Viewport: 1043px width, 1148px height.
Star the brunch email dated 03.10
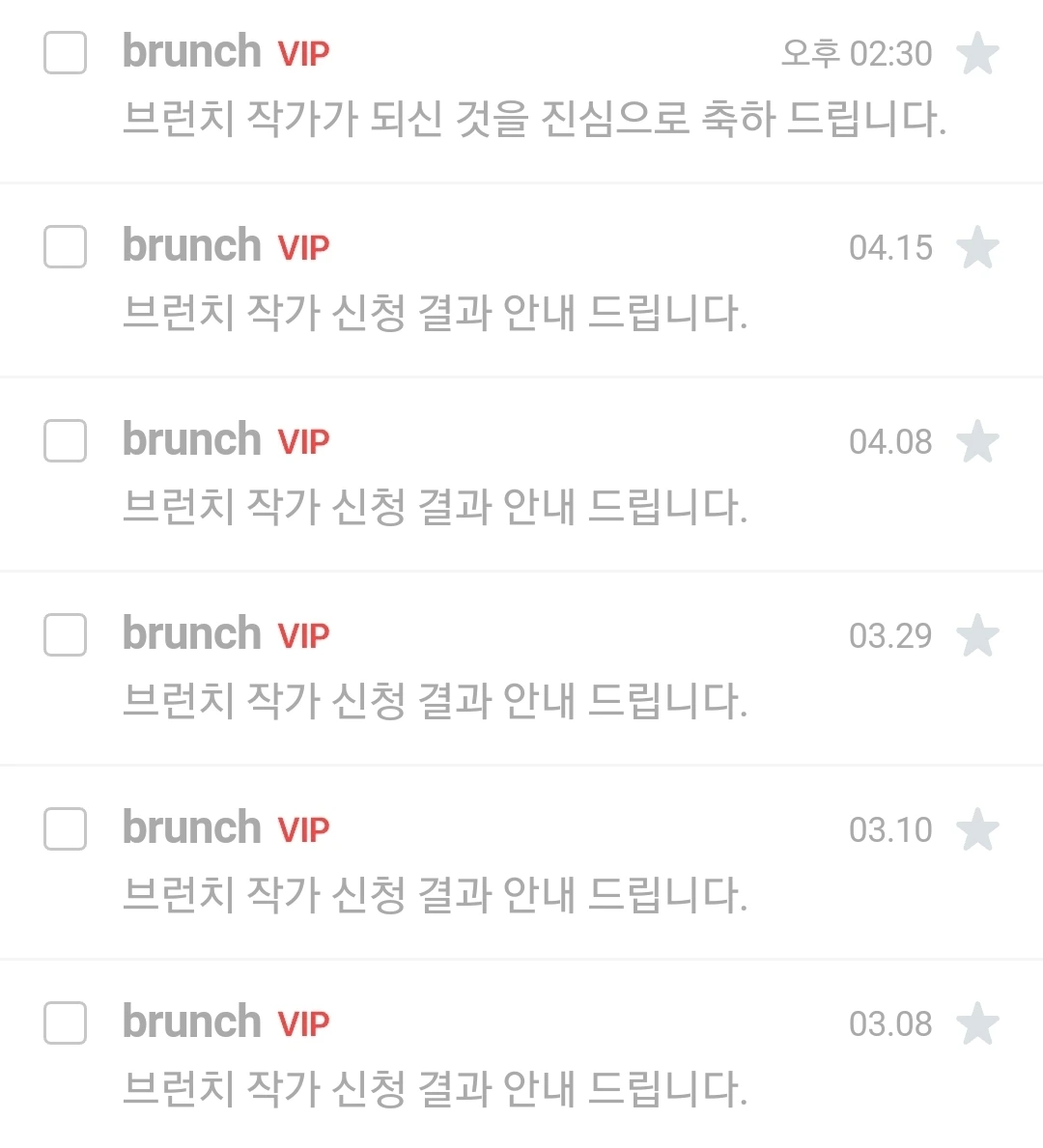(977, 829)
